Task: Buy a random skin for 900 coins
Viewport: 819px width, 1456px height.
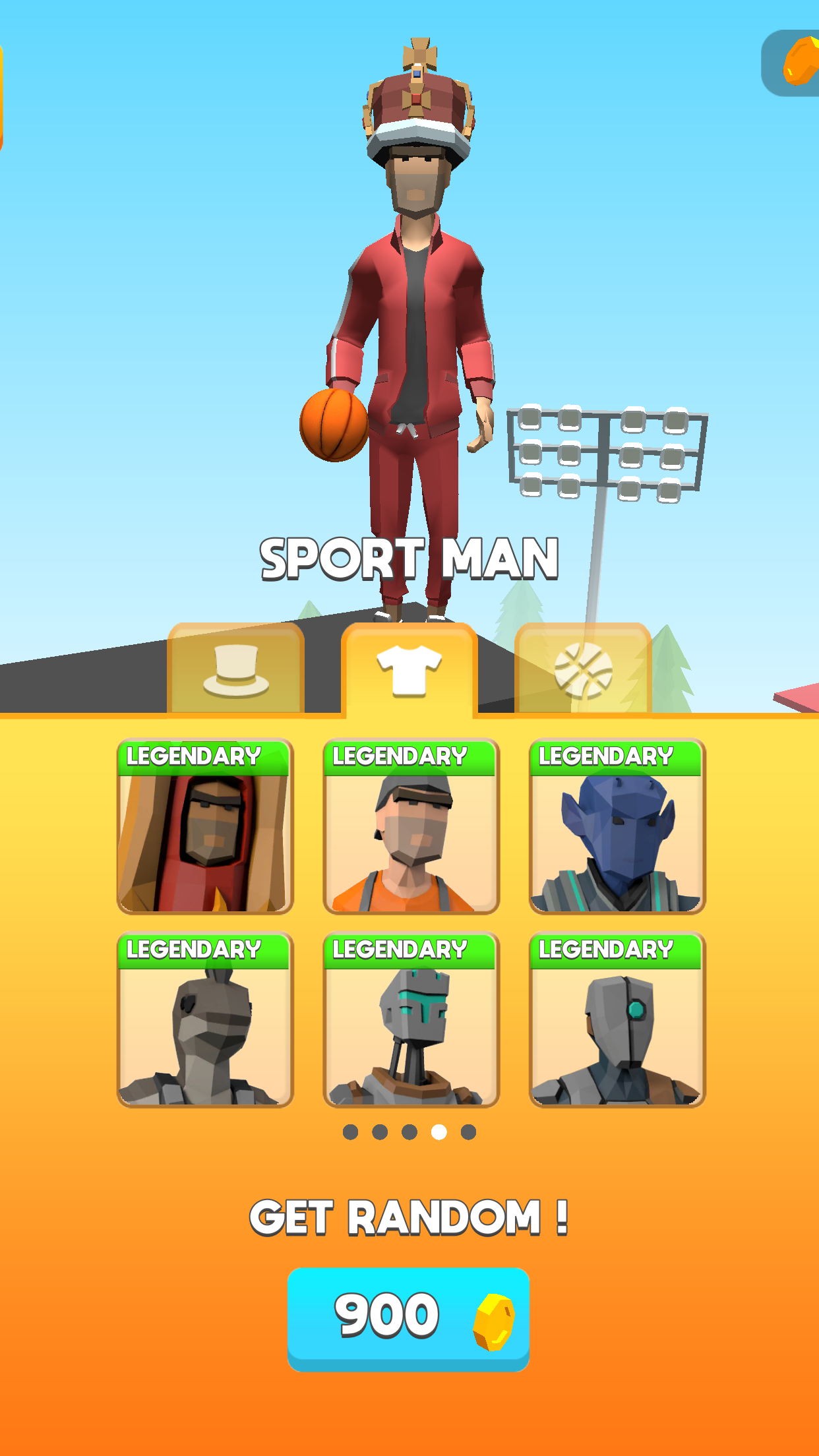Action: [x=408, y=1318]
